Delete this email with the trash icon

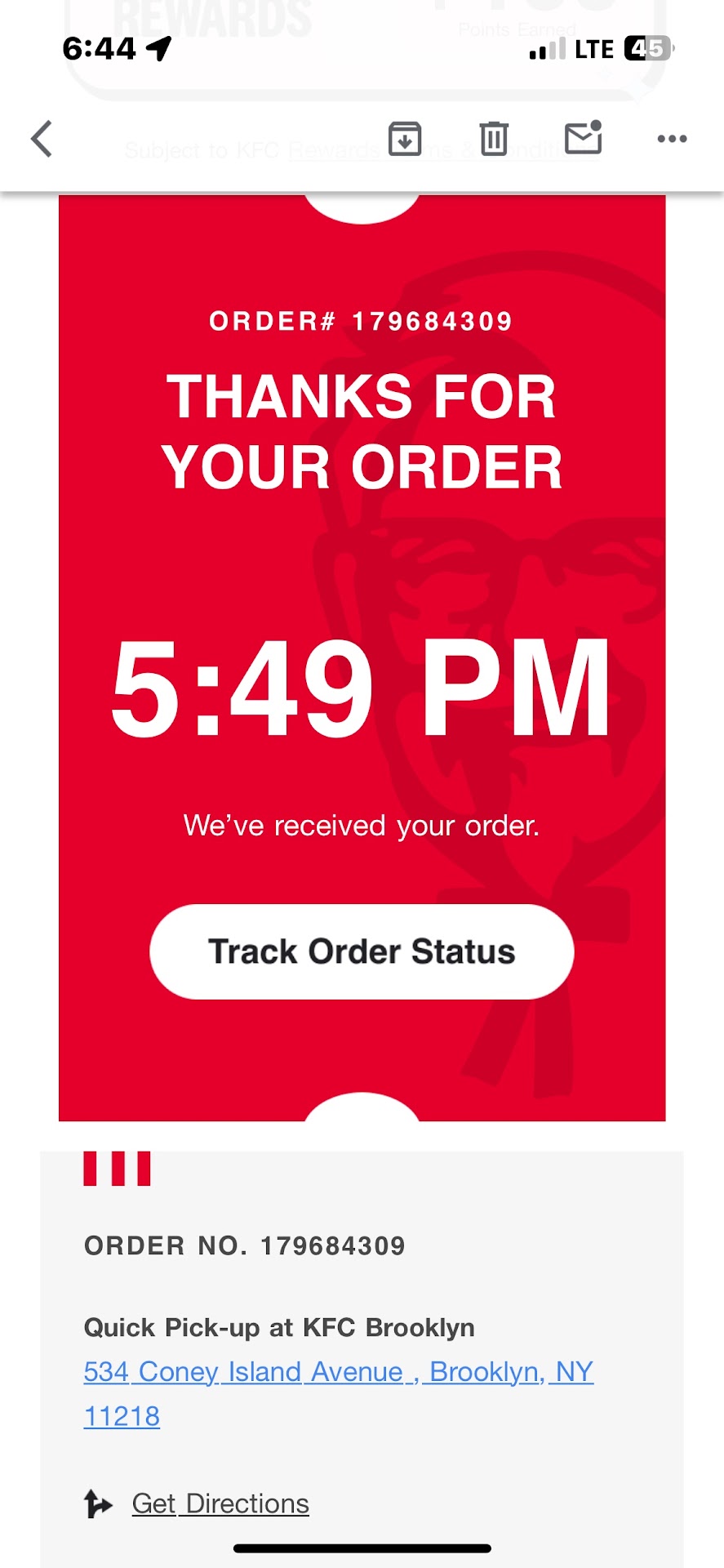point(494,139)
